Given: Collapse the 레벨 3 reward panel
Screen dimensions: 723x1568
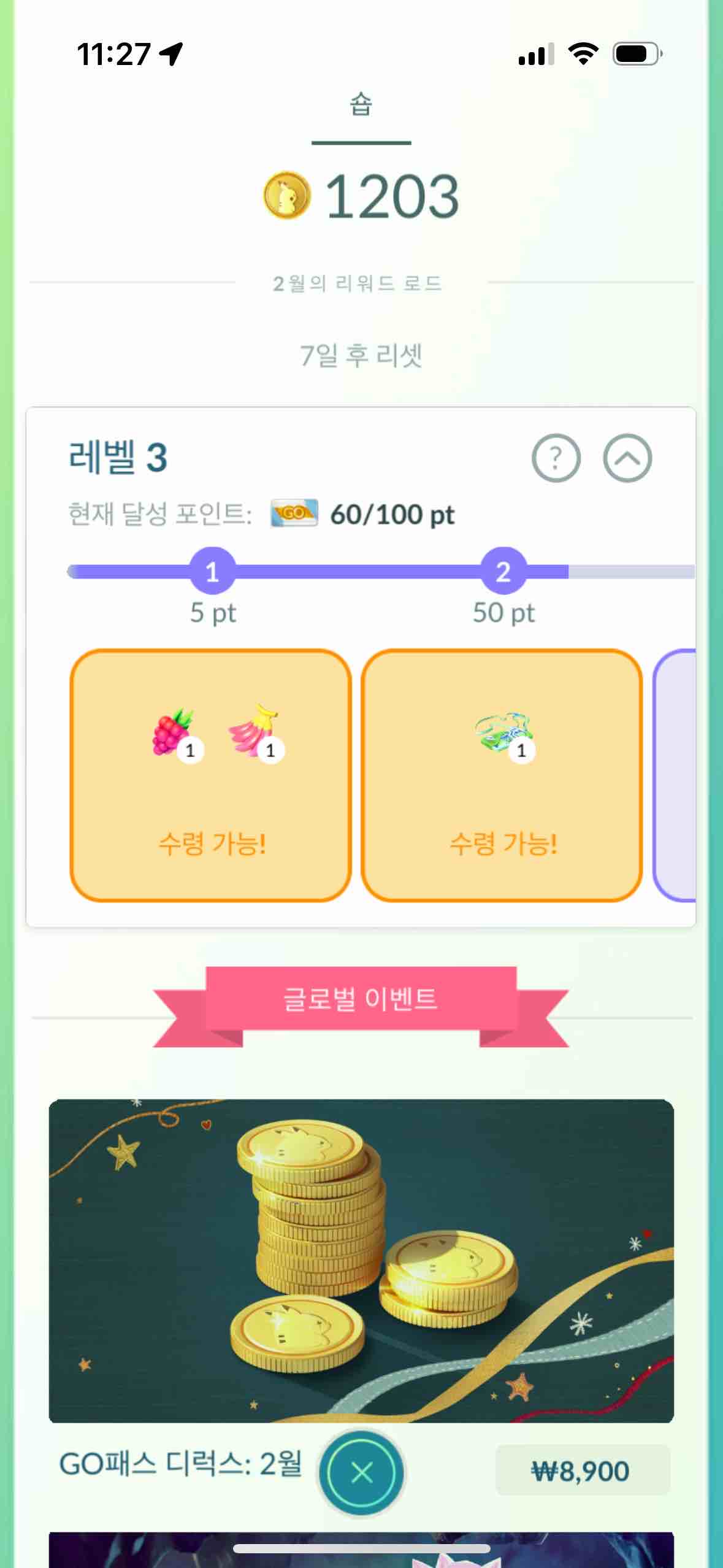Looking at the screenshot, I should (627, 458).
